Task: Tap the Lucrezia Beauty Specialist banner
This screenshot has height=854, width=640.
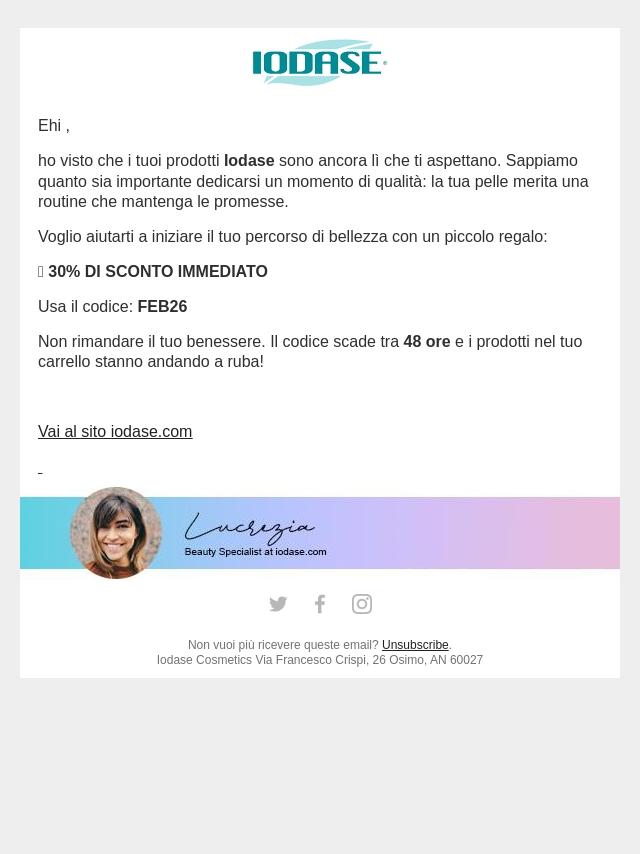Action: [x=320, y=533]
